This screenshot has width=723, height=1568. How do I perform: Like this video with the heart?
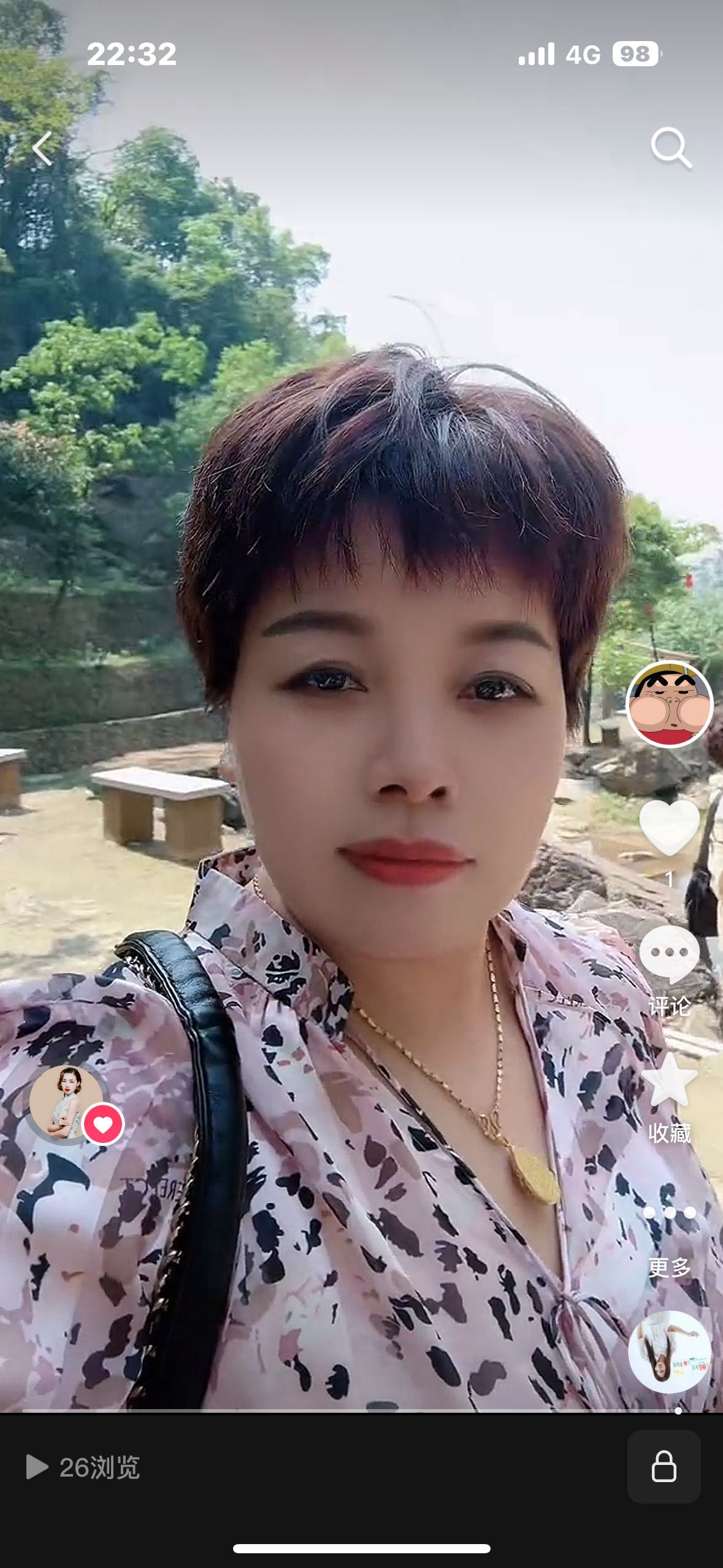point(669,828)
